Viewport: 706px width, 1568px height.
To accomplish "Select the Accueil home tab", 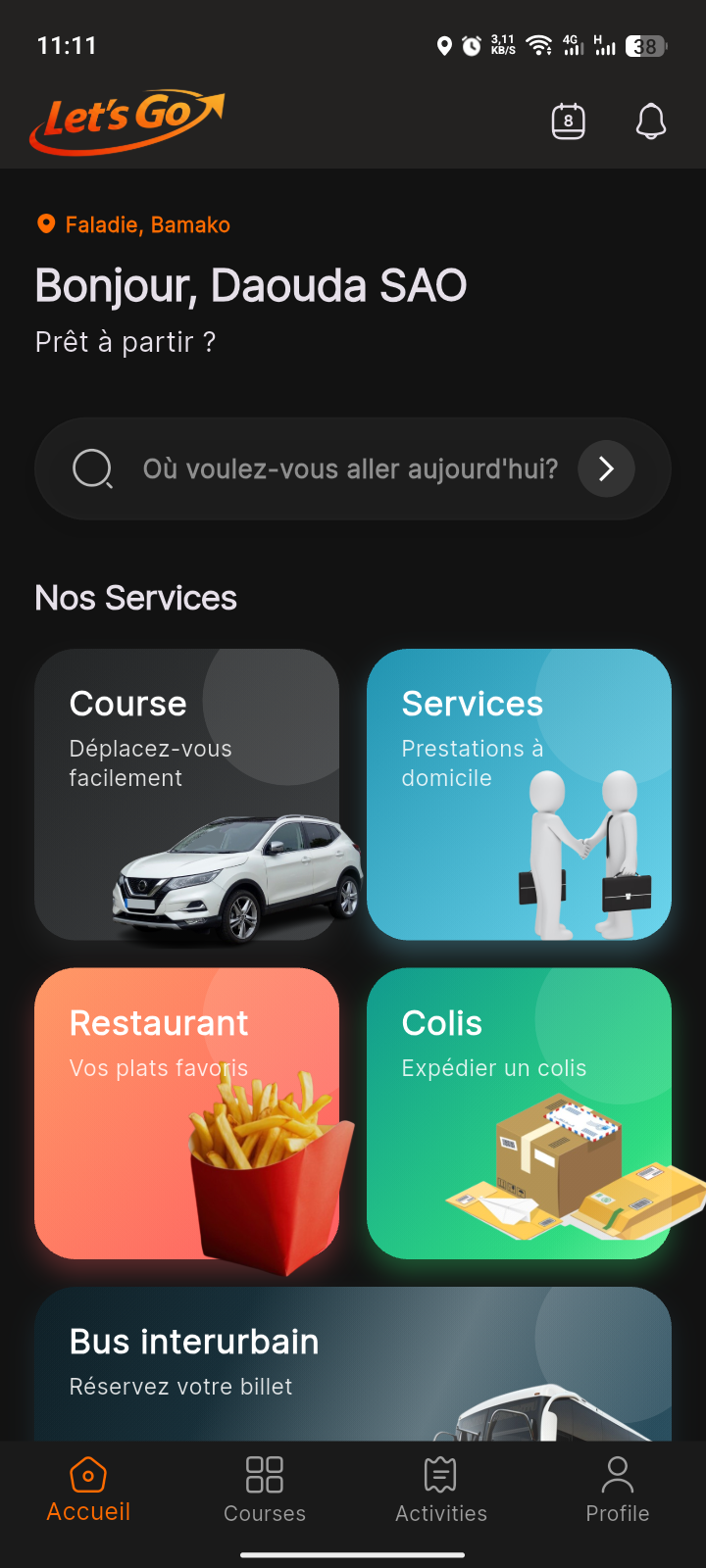I will coord(88,1490).
